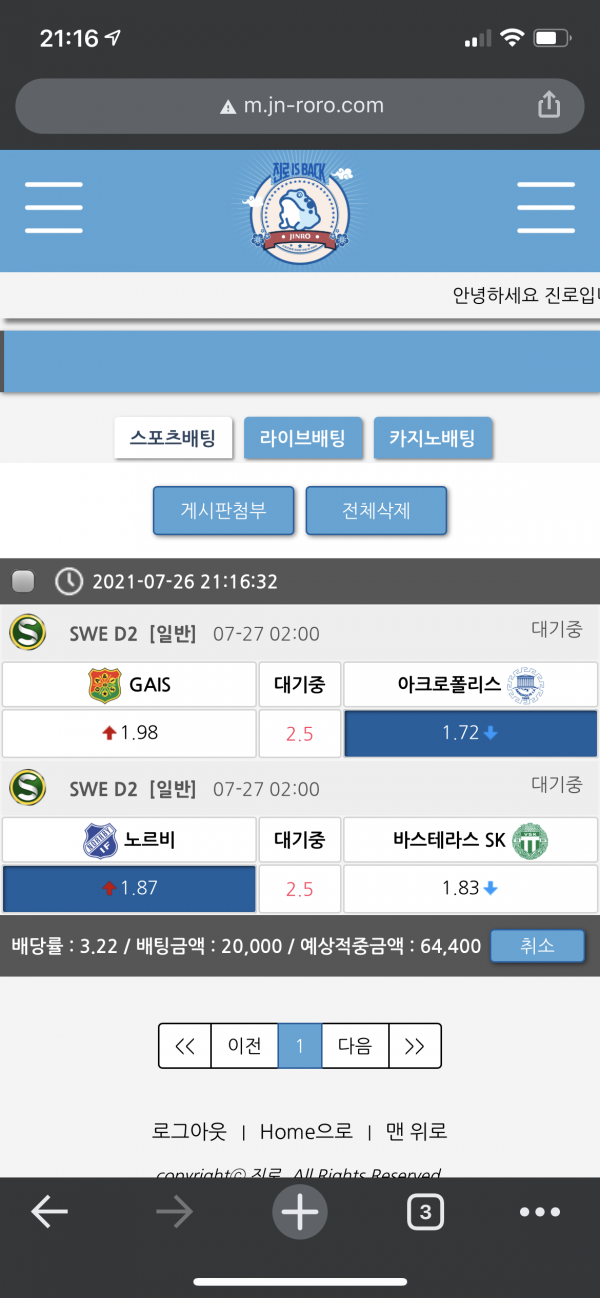Viewport: 600px width, 1298px height.
Task: Tap the share icon in address bar
Action: pyautogui.click(x=548, y=105)
